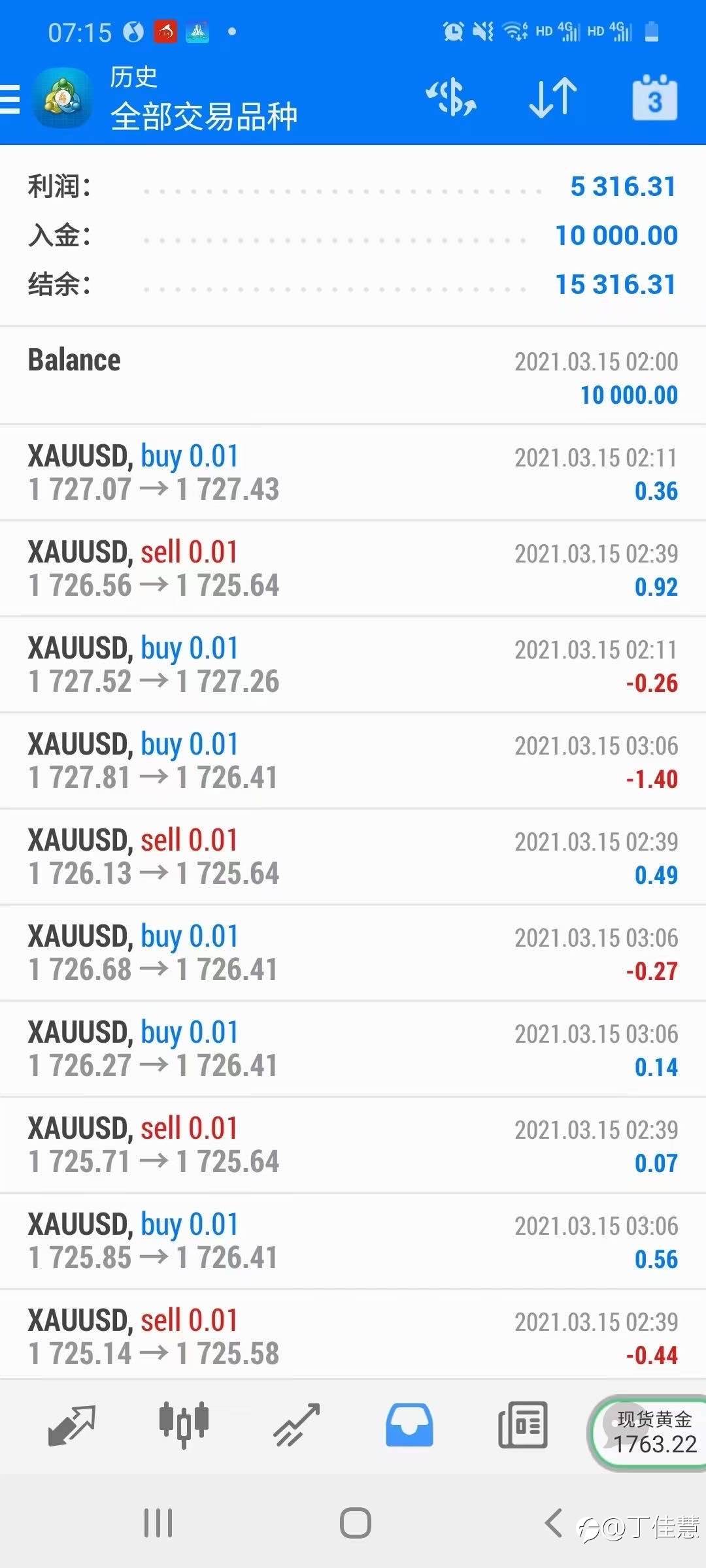The width and height of the screenshot is (706, 1568).
Task: Switch to the Quotes tab
Action: point(72,1425)
